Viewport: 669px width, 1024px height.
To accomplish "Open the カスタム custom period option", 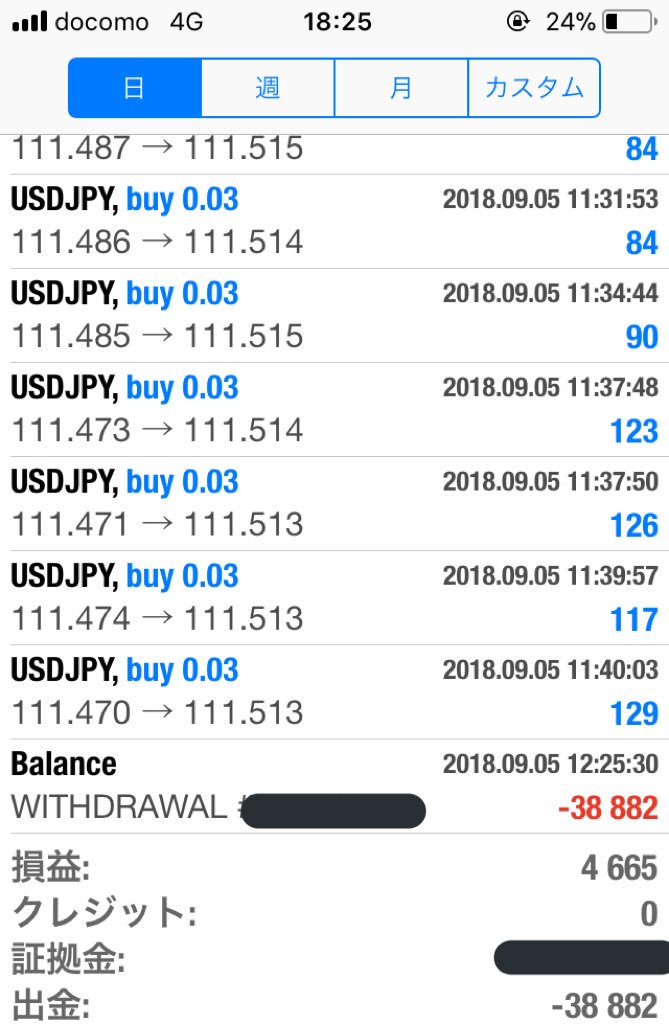I will (534, 88).
